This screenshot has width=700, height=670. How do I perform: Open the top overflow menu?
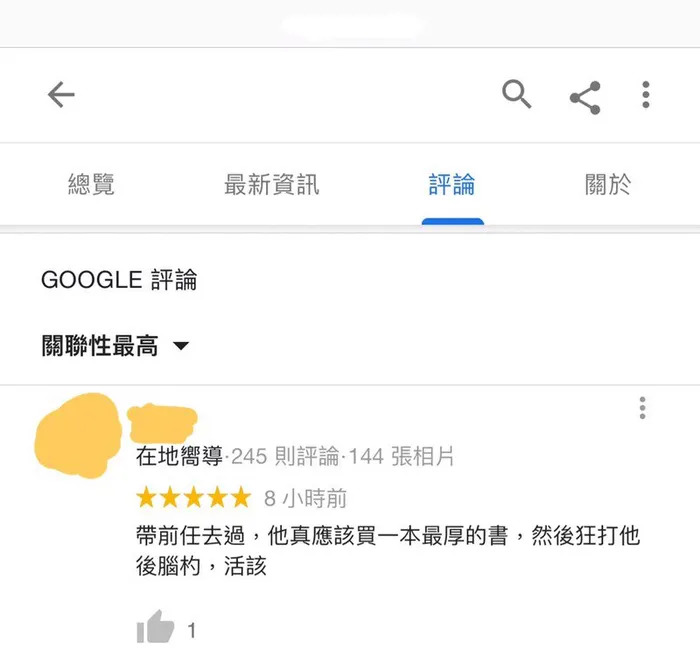(x=646, y=95)
